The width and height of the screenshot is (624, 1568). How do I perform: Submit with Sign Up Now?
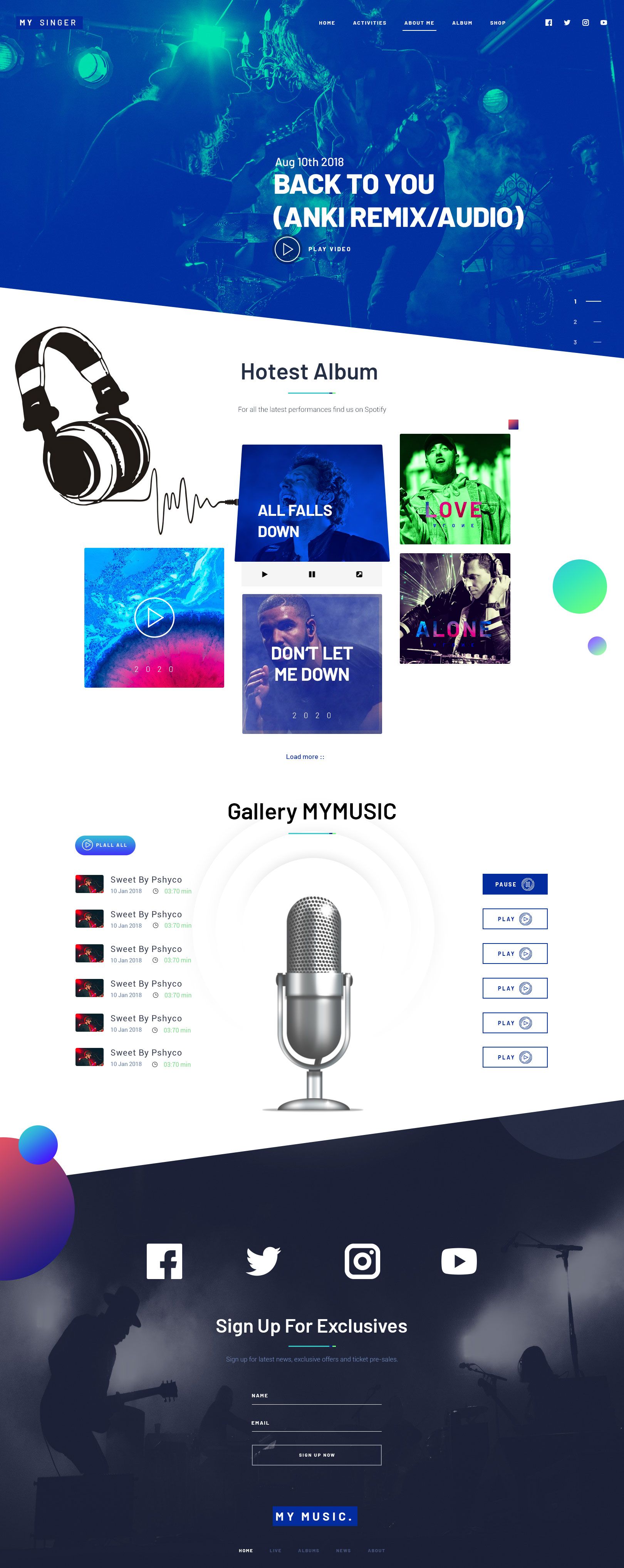point(316,1455)
